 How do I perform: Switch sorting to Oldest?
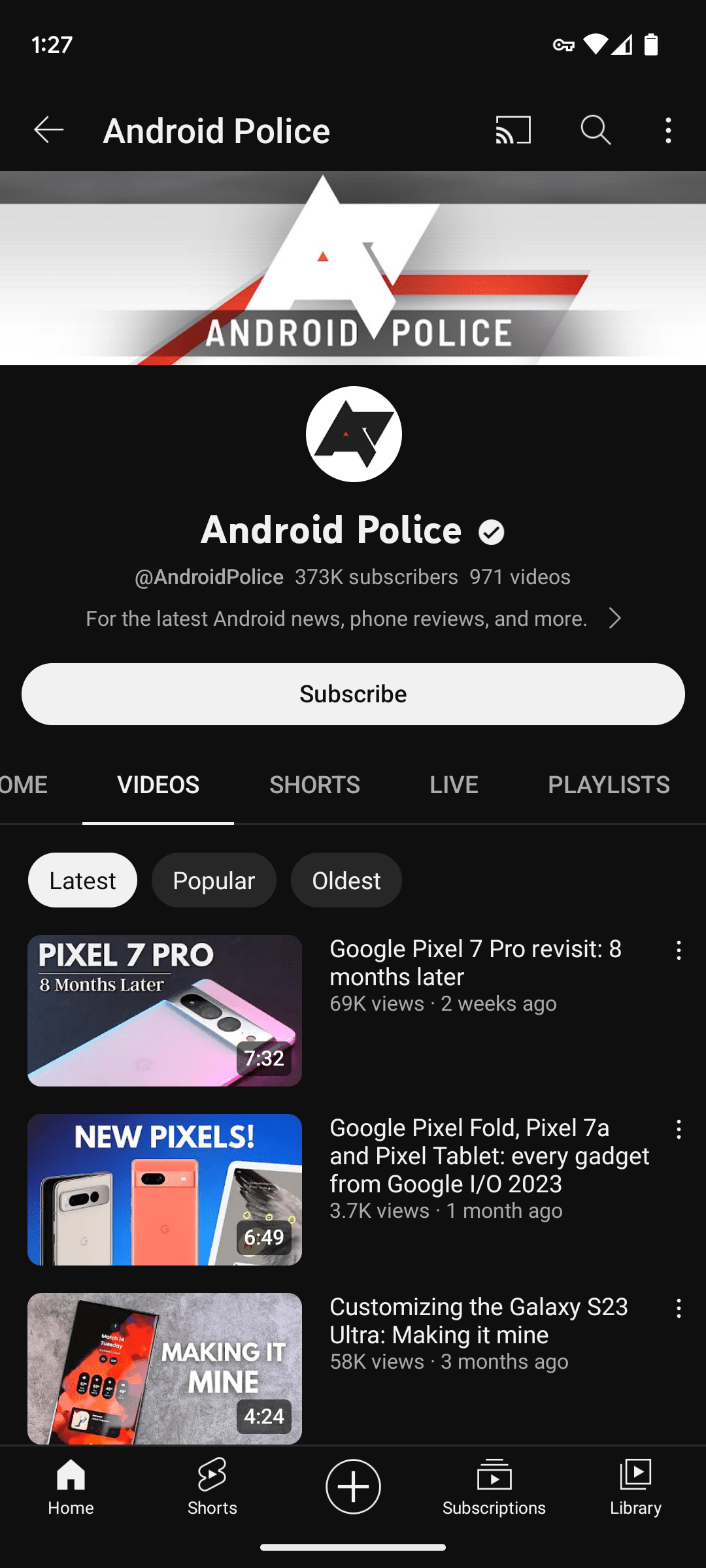pyautogui.click(x=346, y=880)
